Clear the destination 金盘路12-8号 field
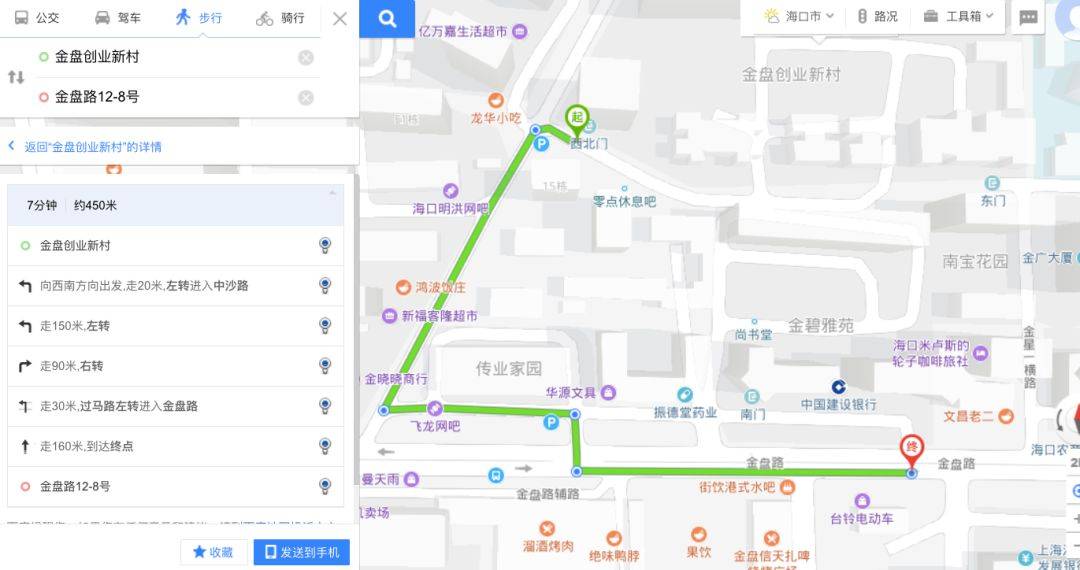This screenshot has height=570, width=1080. point(306,97)
